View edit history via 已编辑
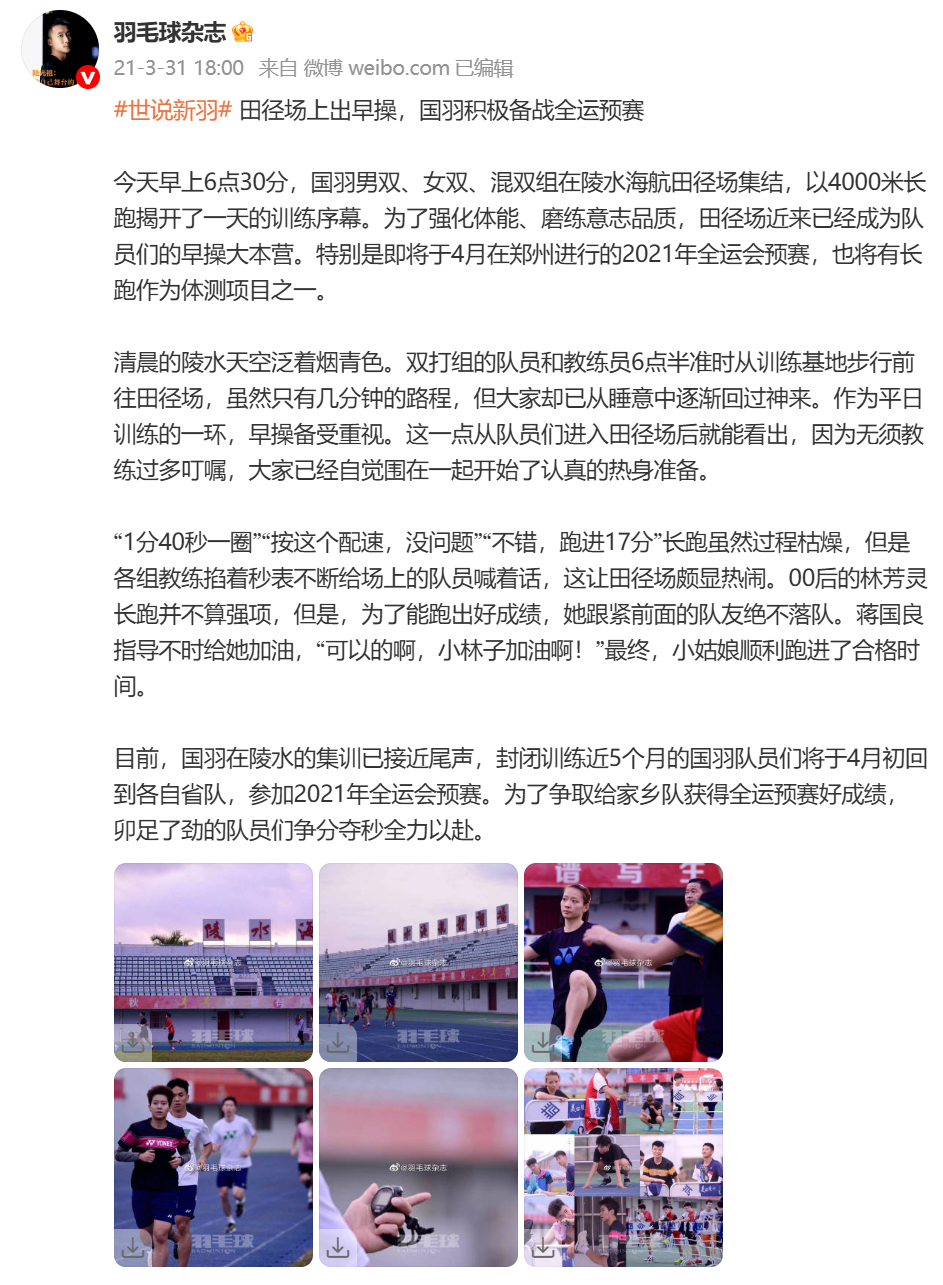The height and width of the screenshot is (1285, 943). (x=484, y=68)
